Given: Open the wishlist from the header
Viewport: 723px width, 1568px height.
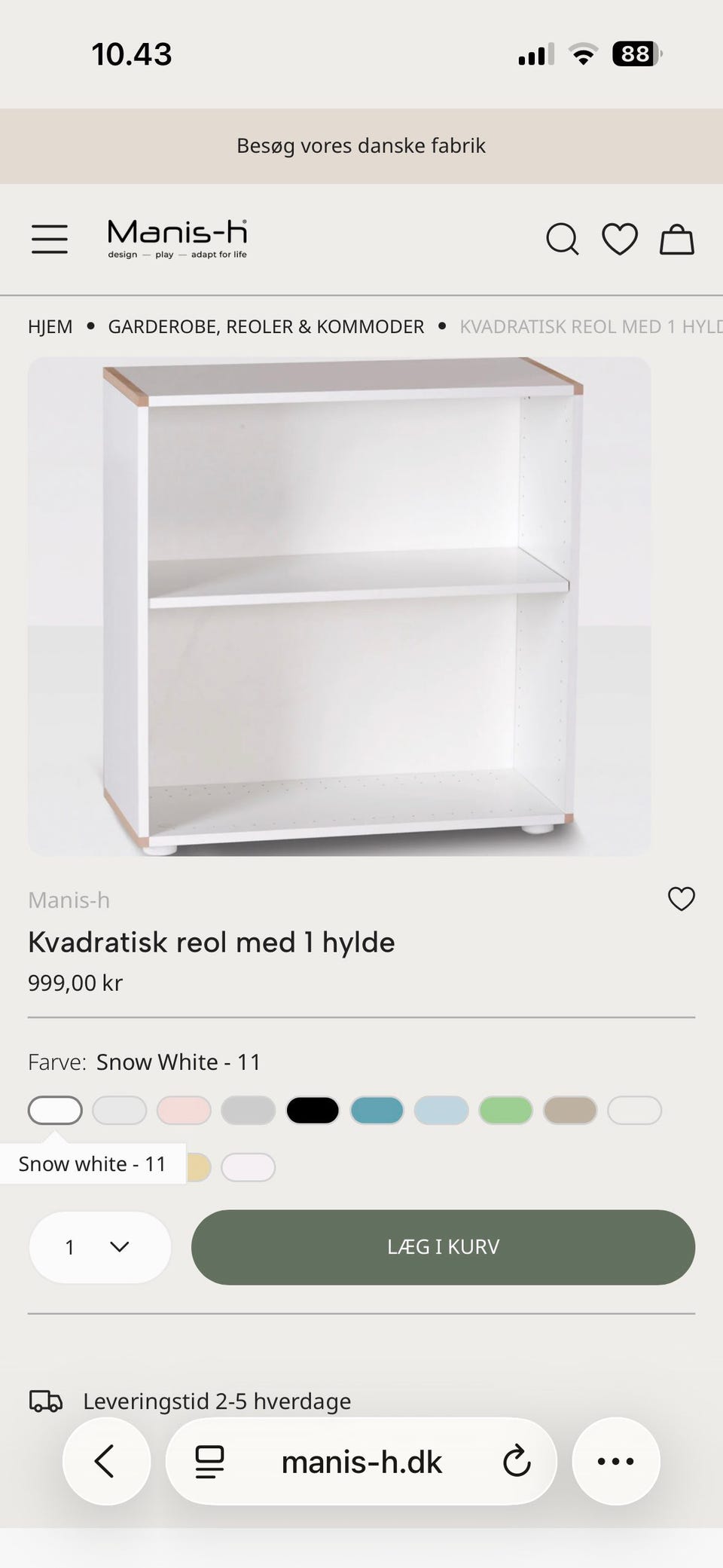Looking at the screenshot, I should (x=619, y=239).
